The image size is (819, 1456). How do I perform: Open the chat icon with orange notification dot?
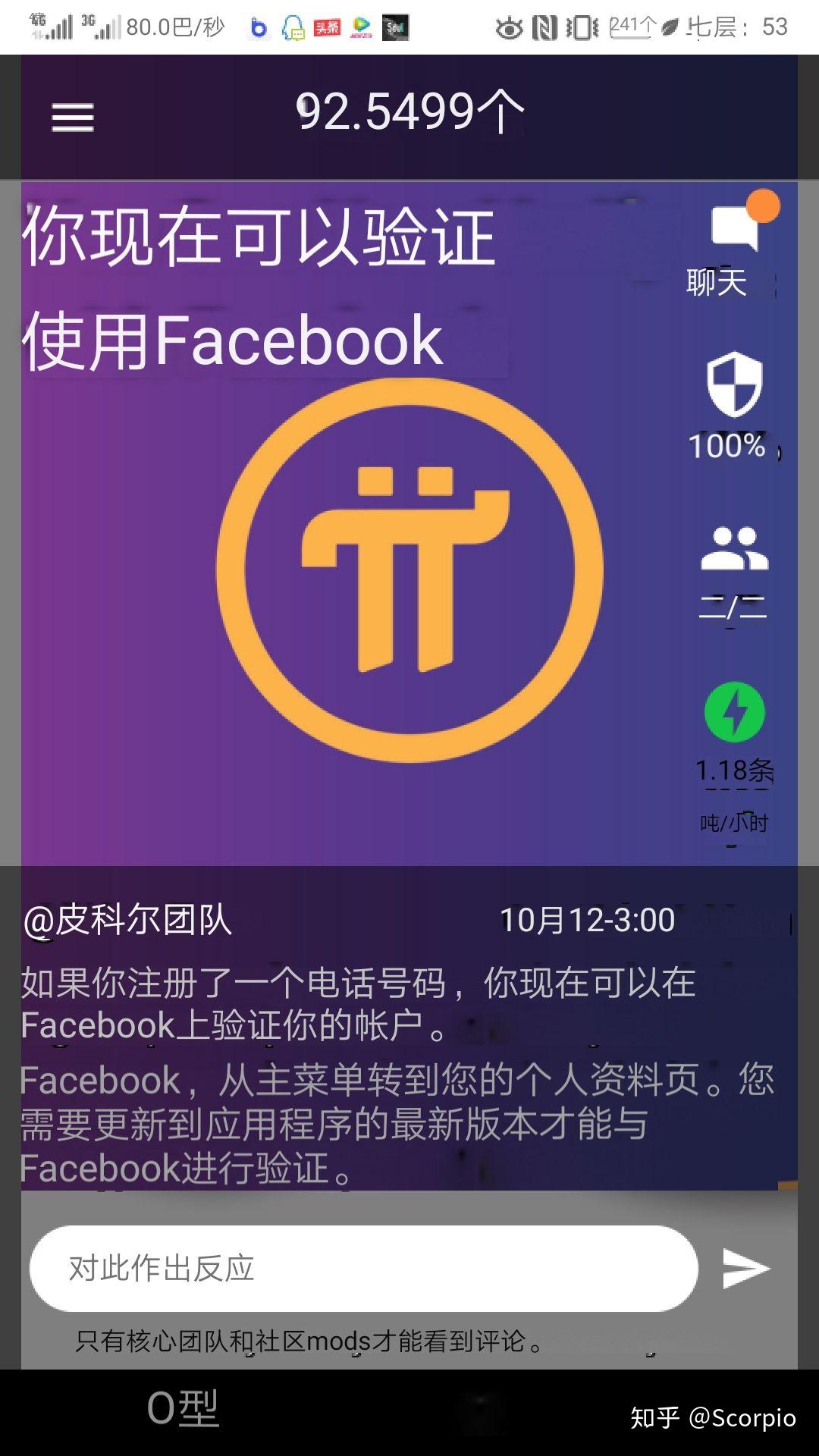pos(734,227)
